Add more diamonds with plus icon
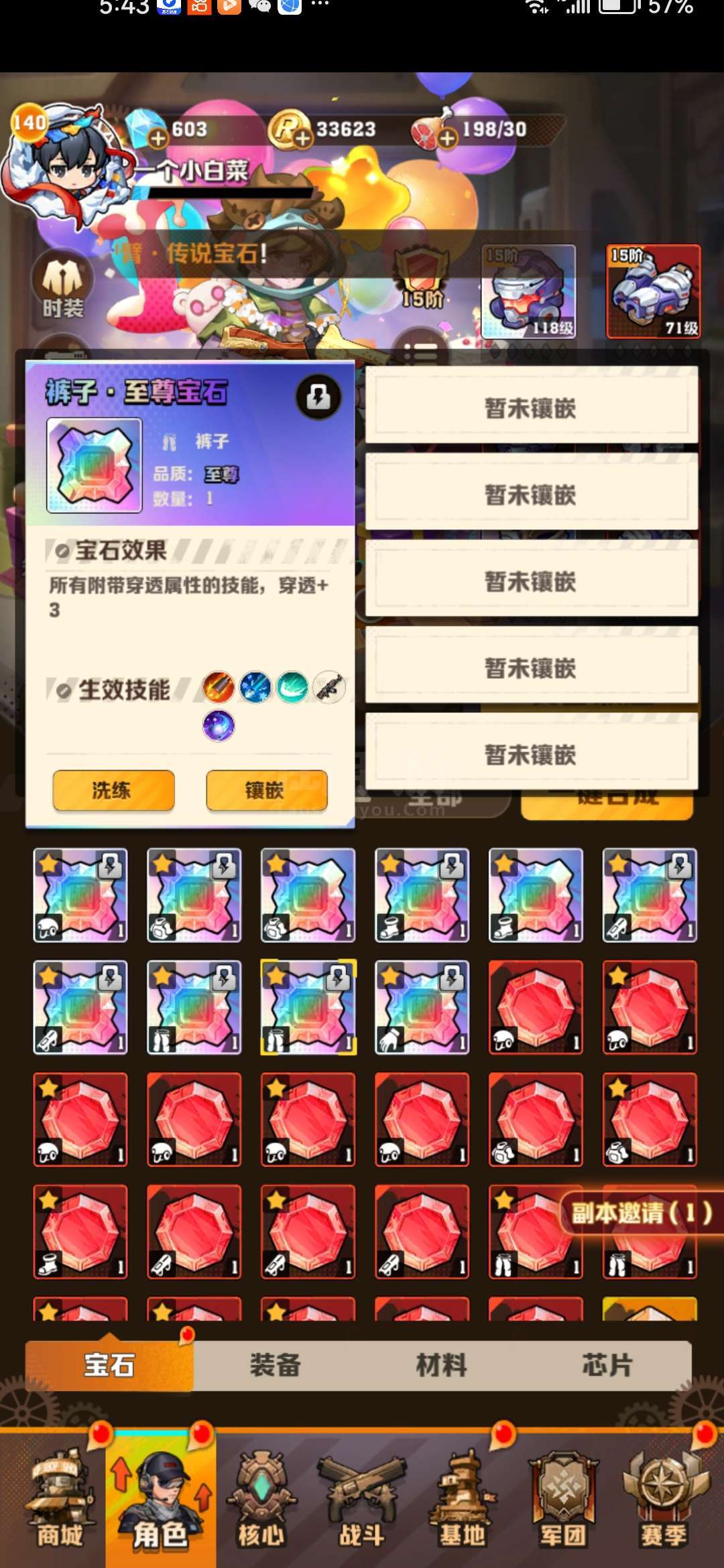Screen dimensions: 724x1568 (x=158, y=139)
